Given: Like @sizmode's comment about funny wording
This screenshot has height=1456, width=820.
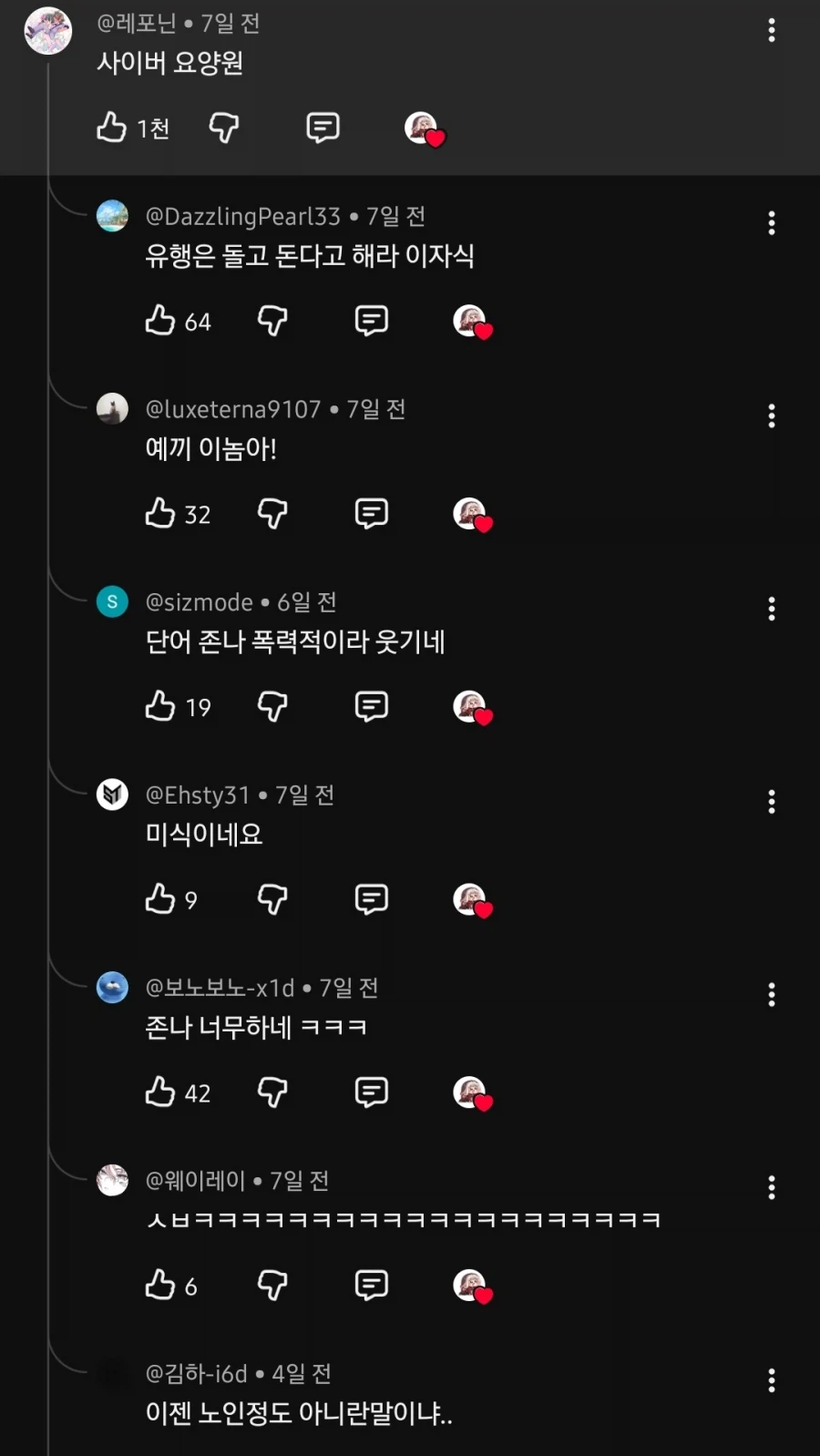Looking at the screenshot, I should point(161,706).
